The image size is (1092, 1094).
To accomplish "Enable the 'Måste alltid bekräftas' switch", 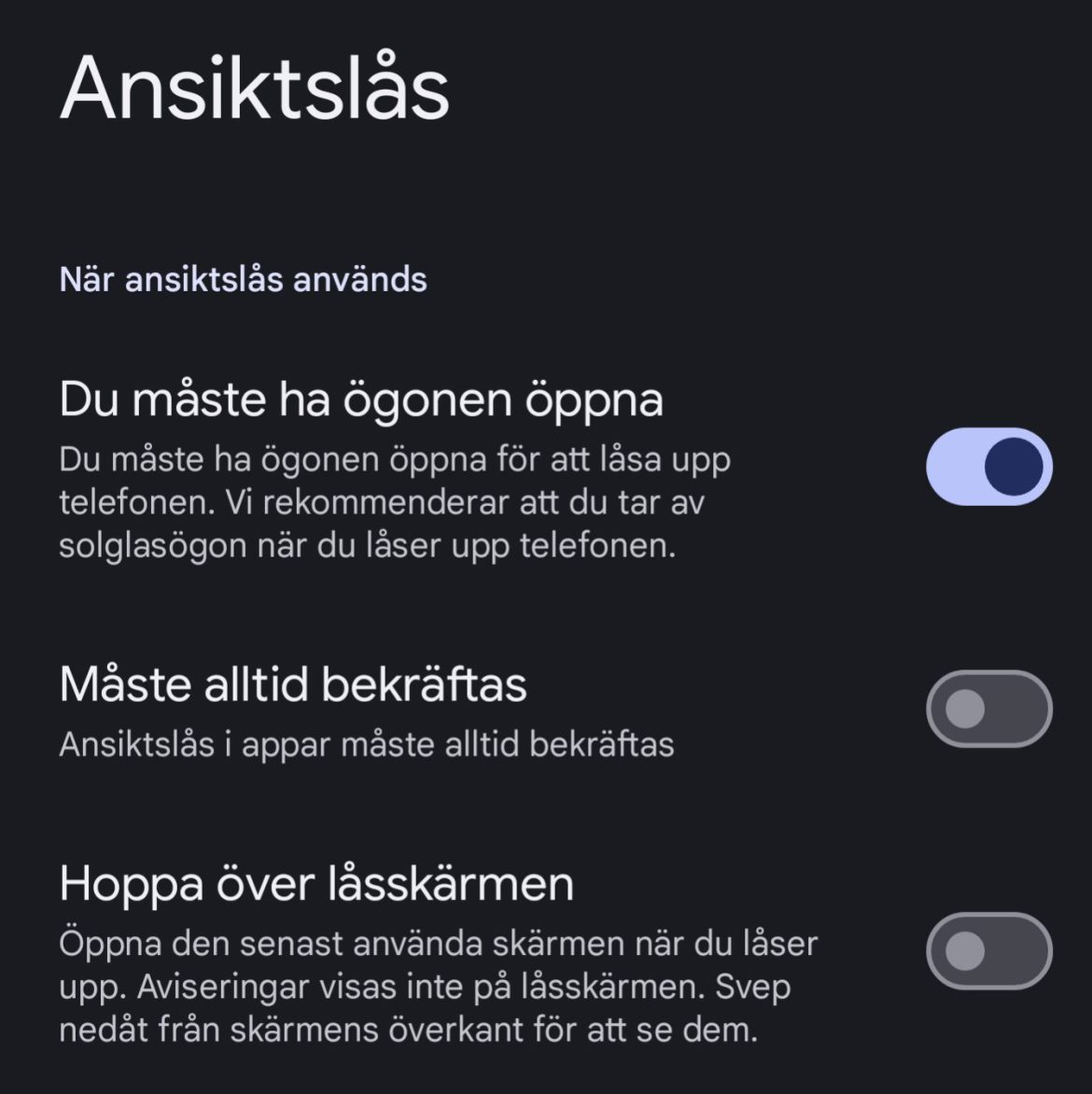I will (x=988, y=709).
